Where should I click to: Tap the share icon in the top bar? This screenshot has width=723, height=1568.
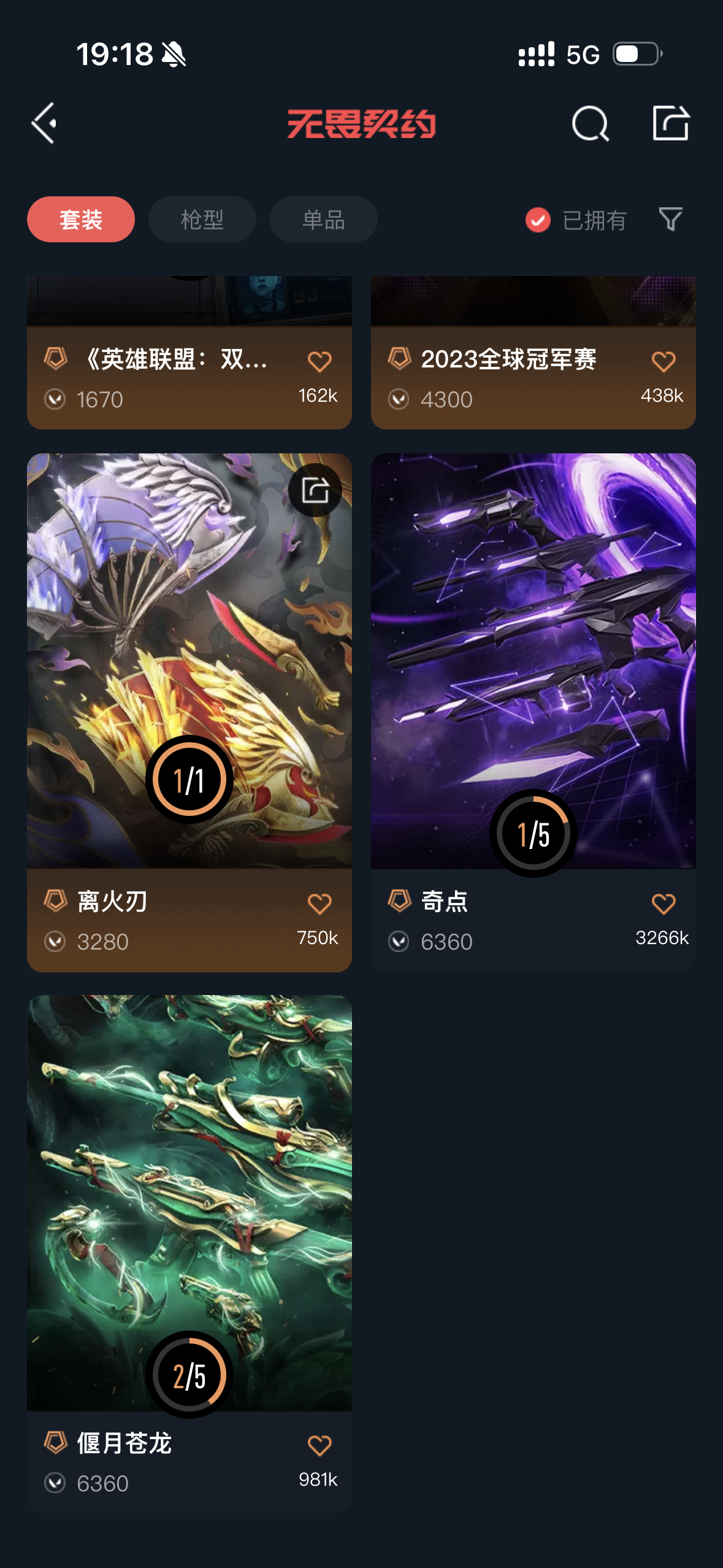670,123
